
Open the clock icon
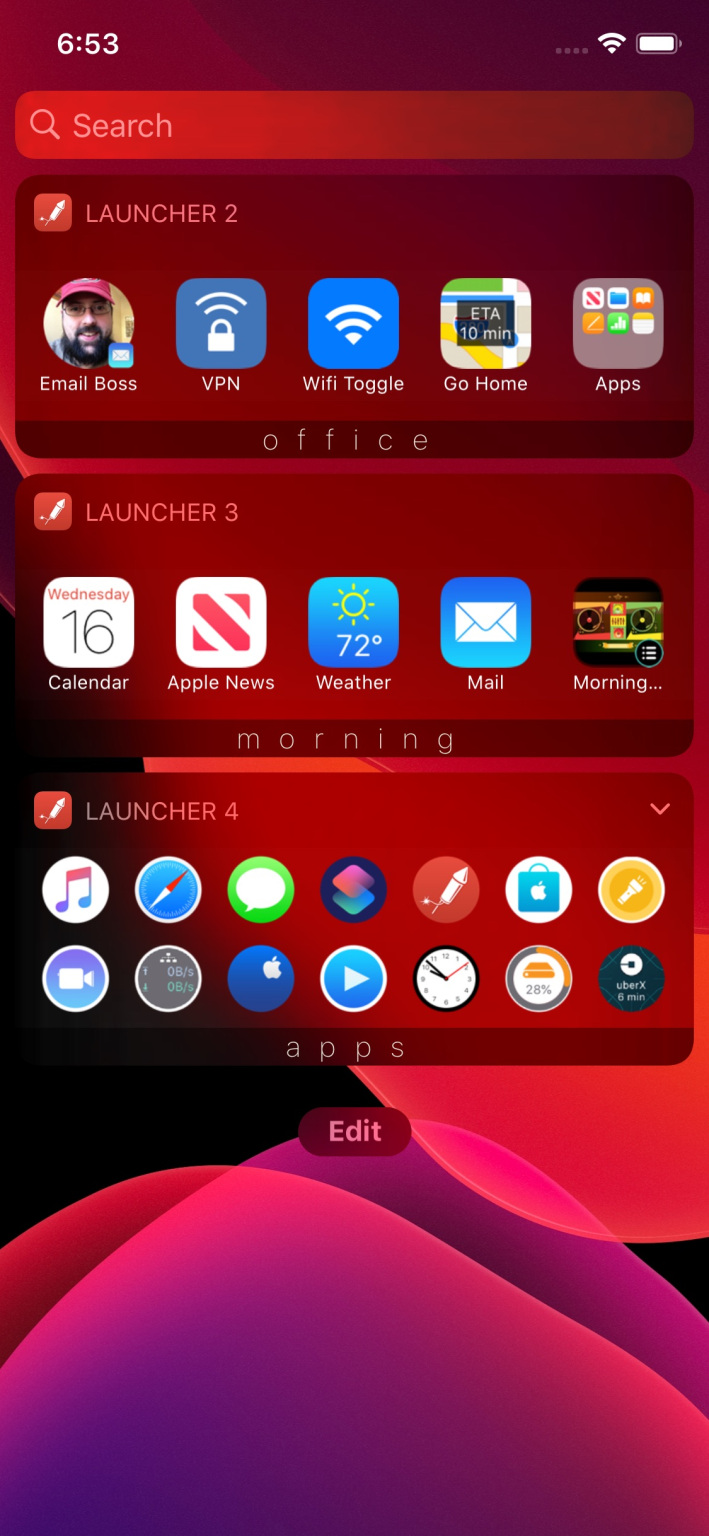click(x=446, y=978)
